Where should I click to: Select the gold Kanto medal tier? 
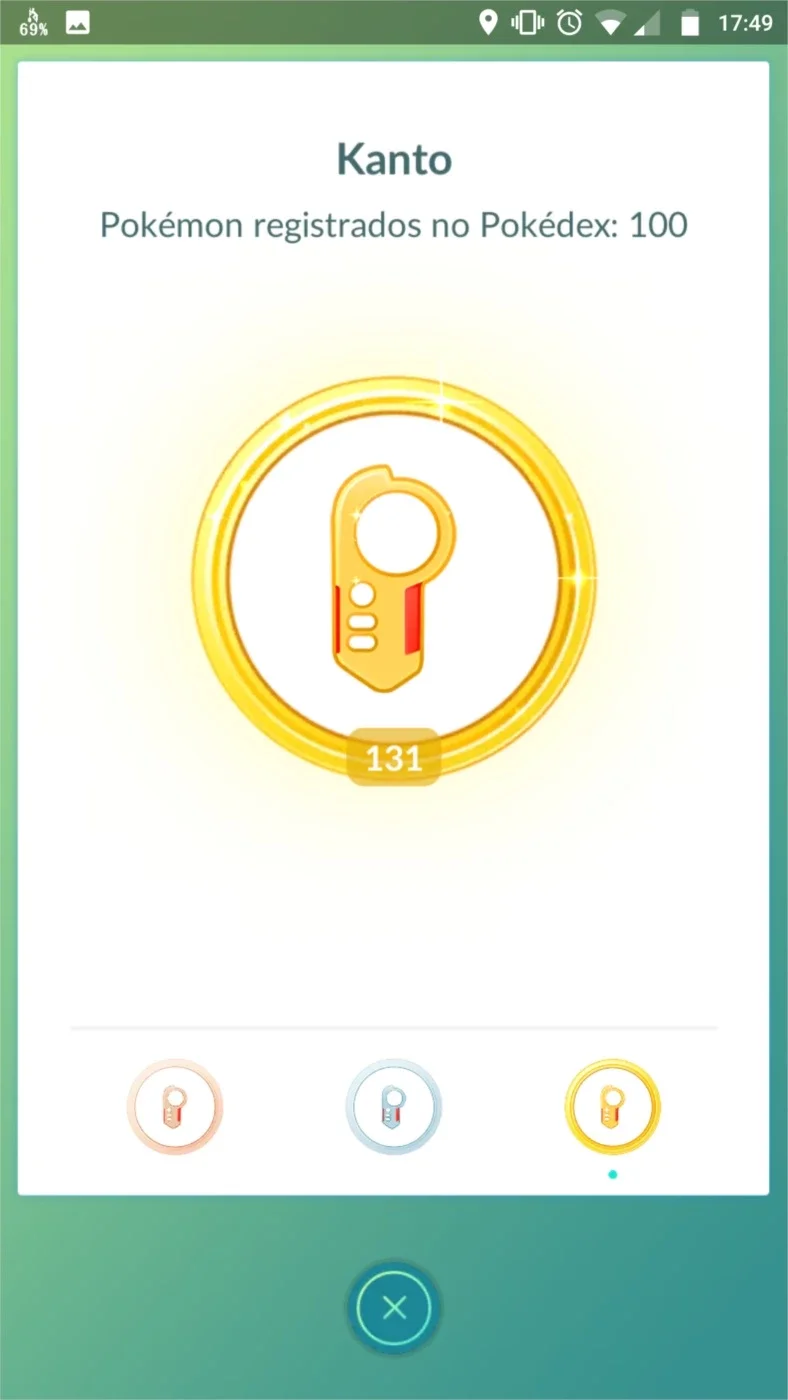[612, 1106]
